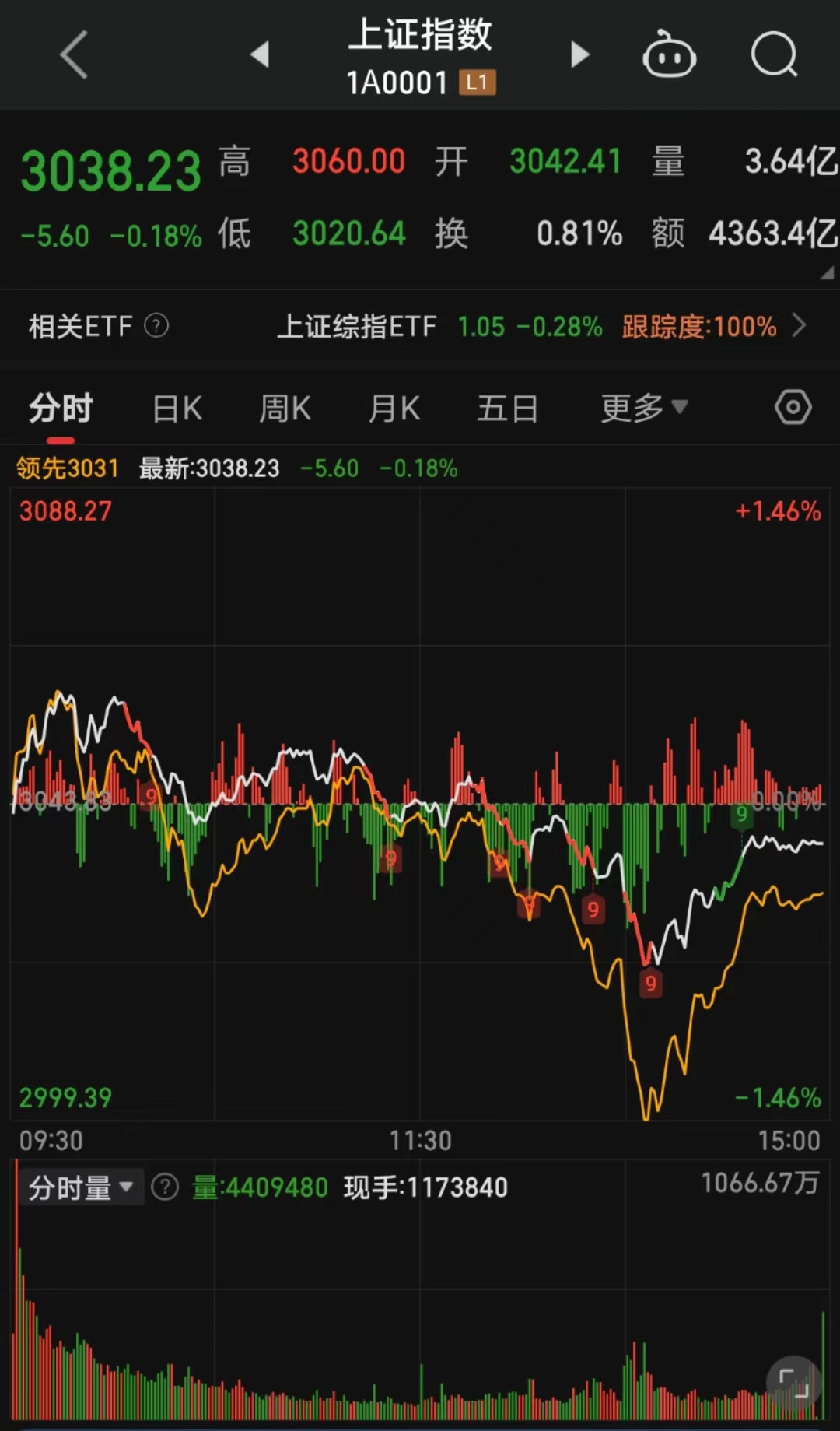Viewport: 840px width, 1431px height.
Task: Switch to the next stock index
Action: (579, 54)
